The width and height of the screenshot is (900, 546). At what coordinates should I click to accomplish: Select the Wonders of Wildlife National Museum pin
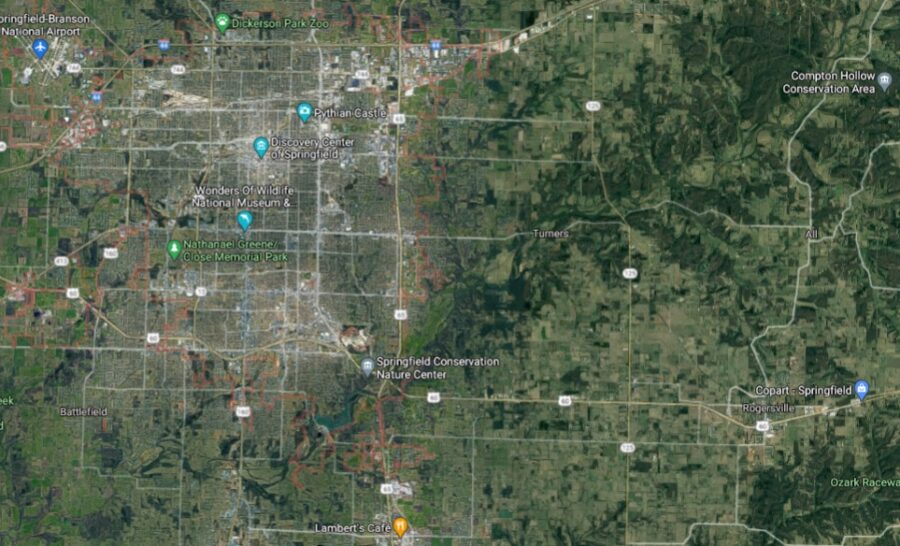click(244, 220)
